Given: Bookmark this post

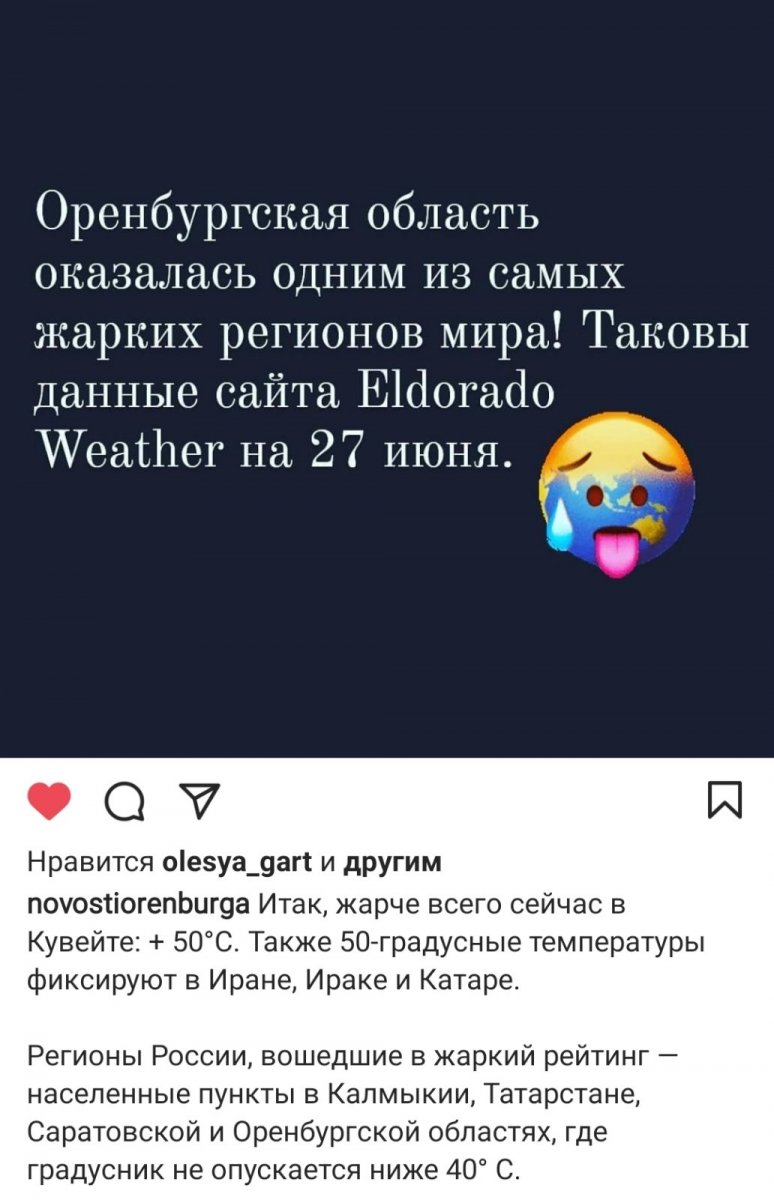Looking at the screenshot, I should (x=725, y=801).
